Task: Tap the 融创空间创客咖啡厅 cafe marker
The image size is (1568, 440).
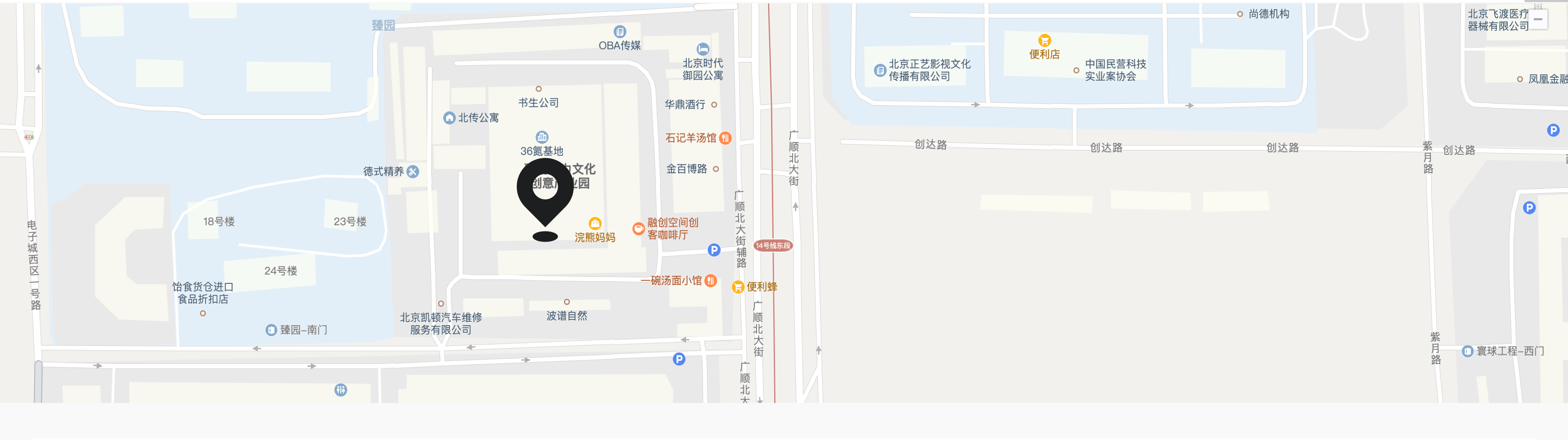Action: pyautogui.click(x=638, y=229)
